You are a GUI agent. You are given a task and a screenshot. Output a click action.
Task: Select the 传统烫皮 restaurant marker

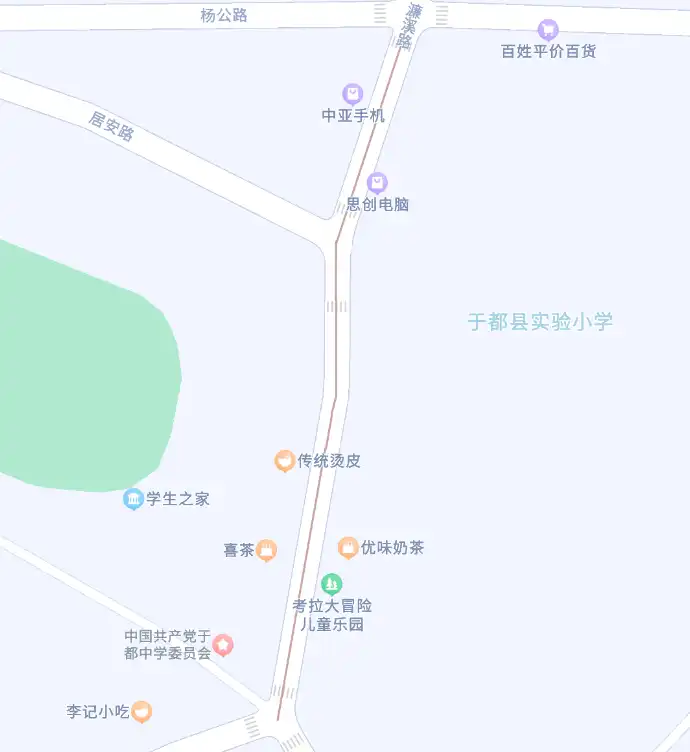click(x=285, y=461)
